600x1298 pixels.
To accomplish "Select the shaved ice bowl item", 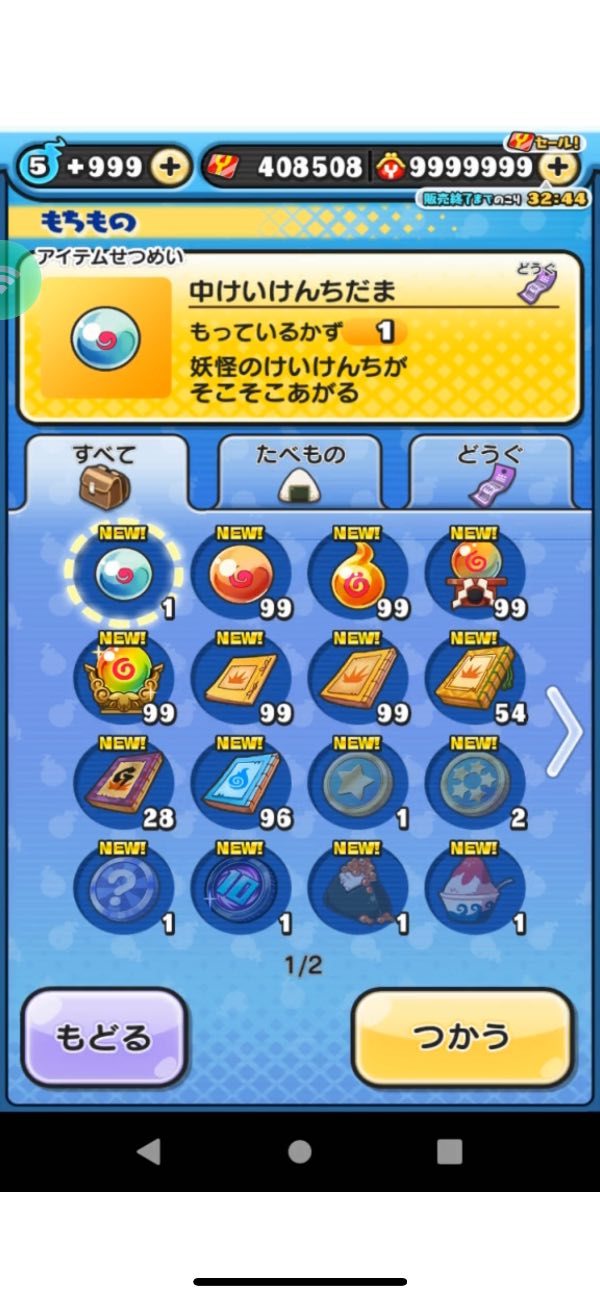I will coord(475,886).
